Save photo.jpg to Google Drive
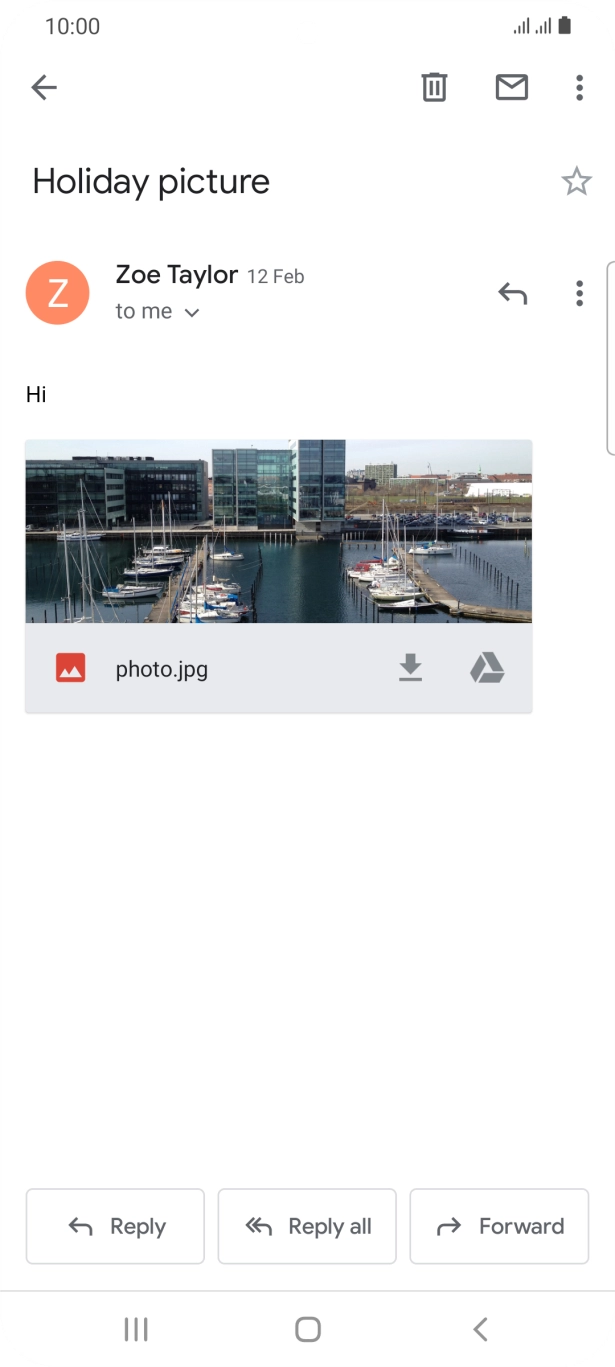The height and width of the screenshot is (1367, 615). [487, 668]
